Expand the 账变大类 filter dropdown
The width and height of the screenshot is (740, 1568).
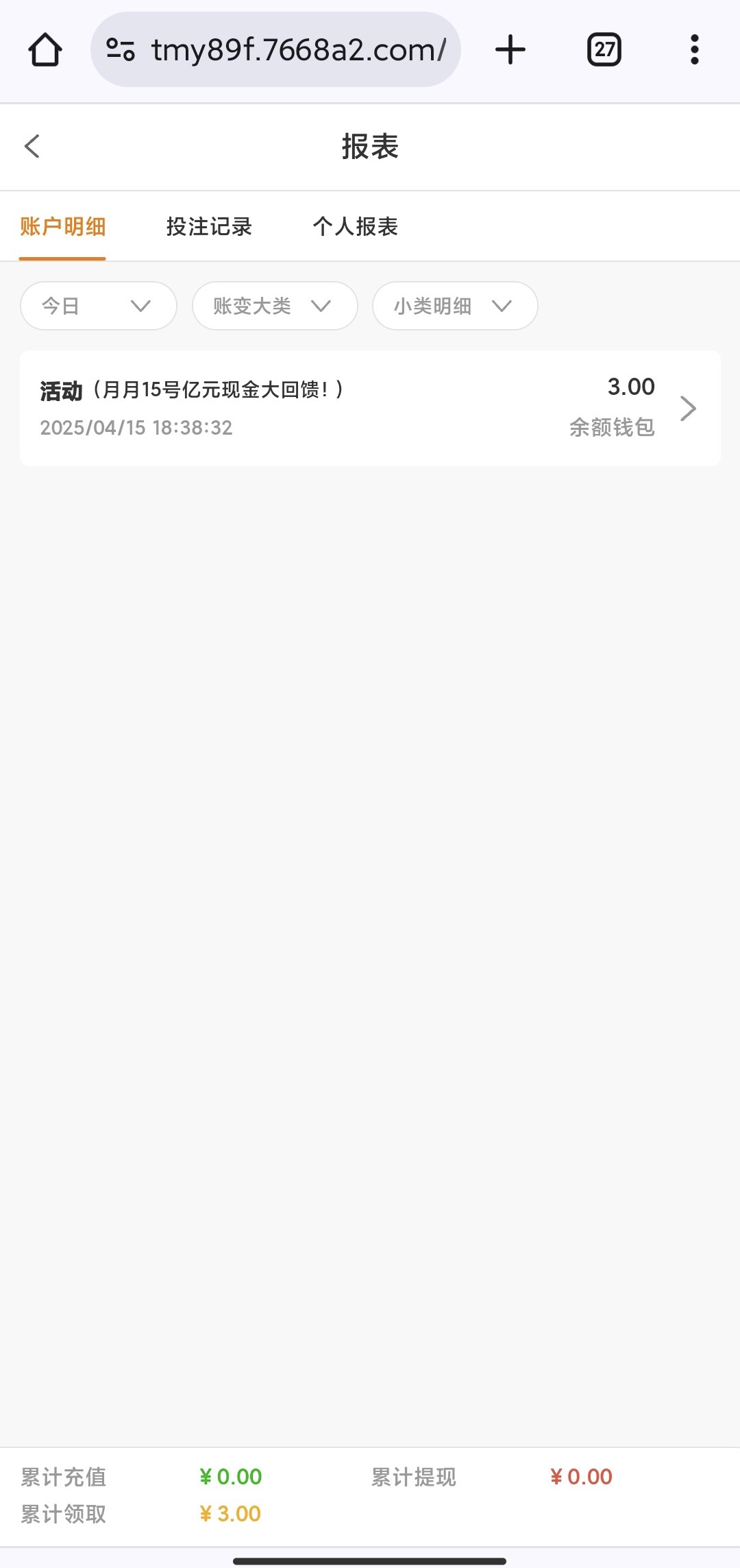275,306
